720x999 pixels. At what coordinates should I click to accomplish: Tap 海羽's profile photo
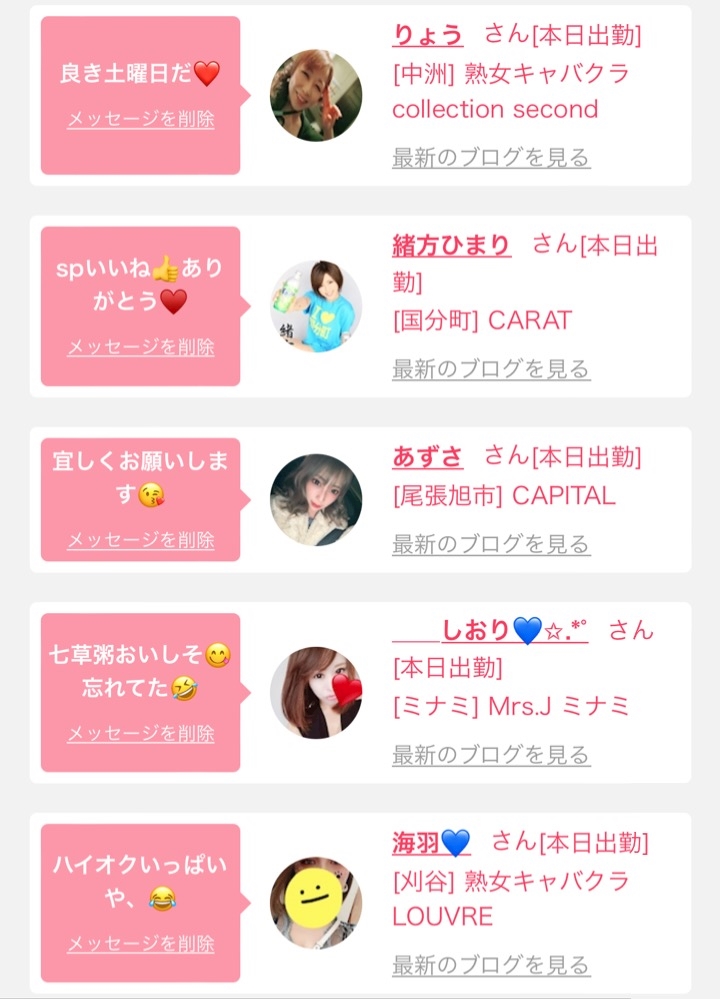click(316, 903)
